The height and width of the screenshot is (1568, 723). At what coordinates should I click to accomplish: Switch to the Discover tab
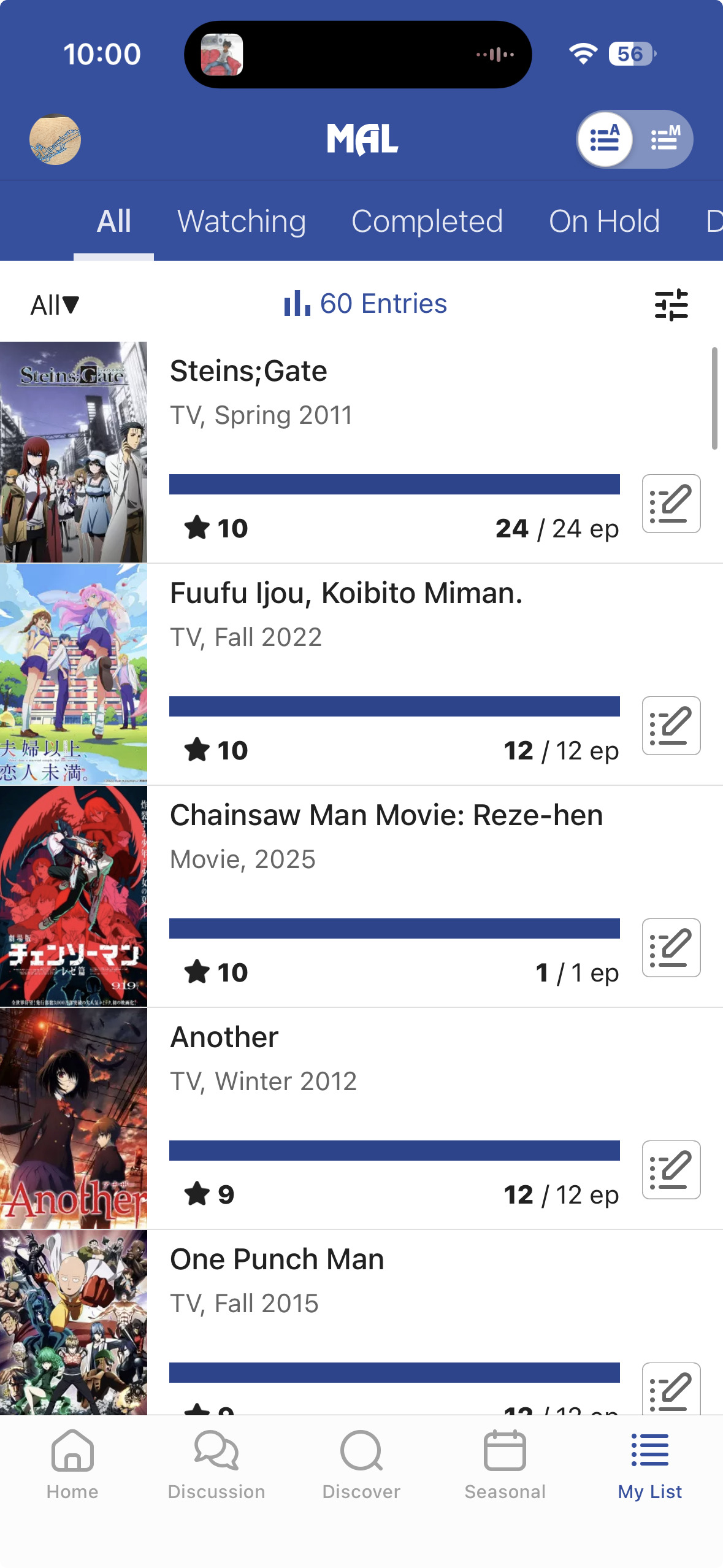tap(361, 1464)
